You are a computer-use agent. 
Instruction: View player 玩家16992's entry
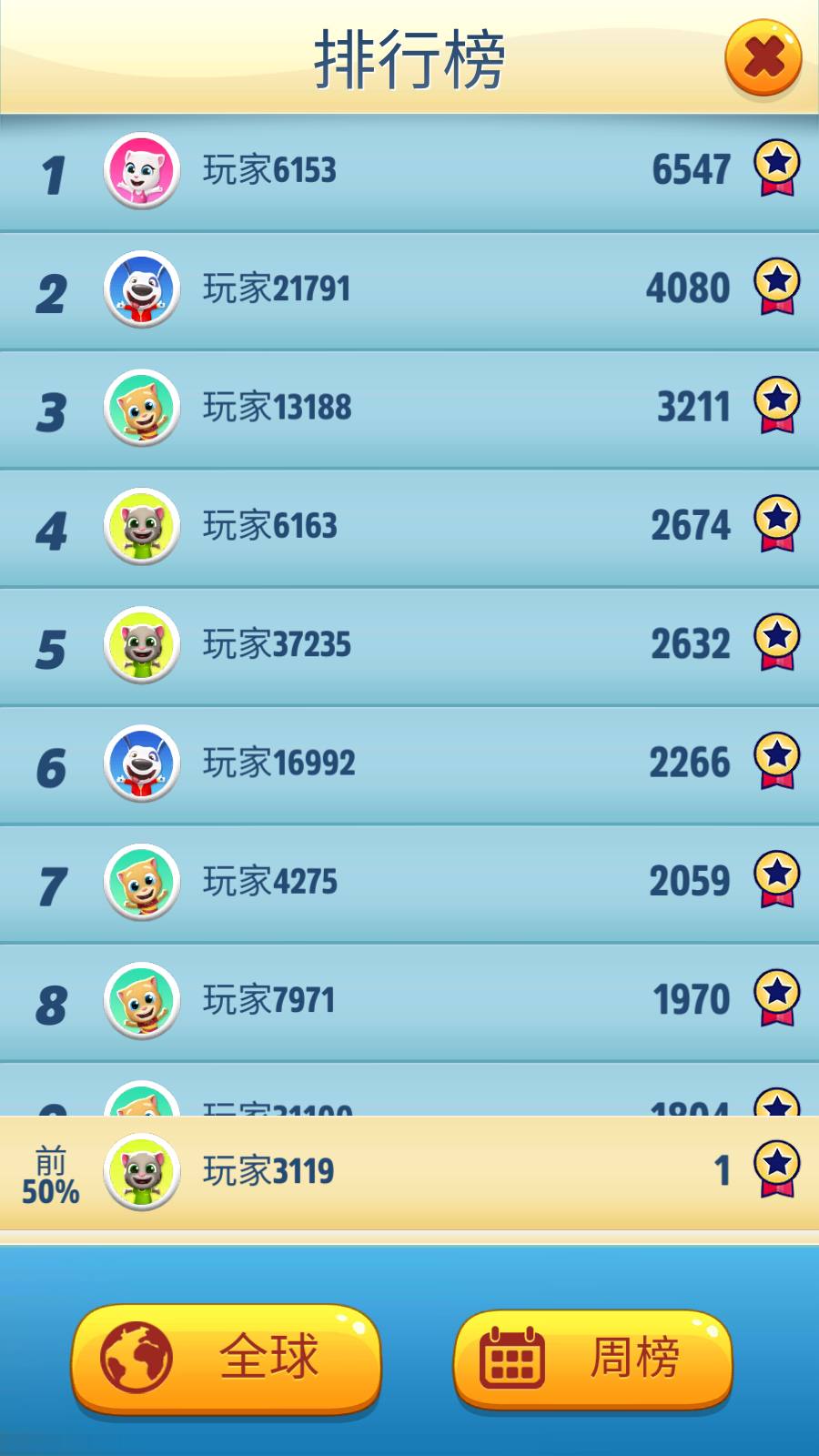409,763
